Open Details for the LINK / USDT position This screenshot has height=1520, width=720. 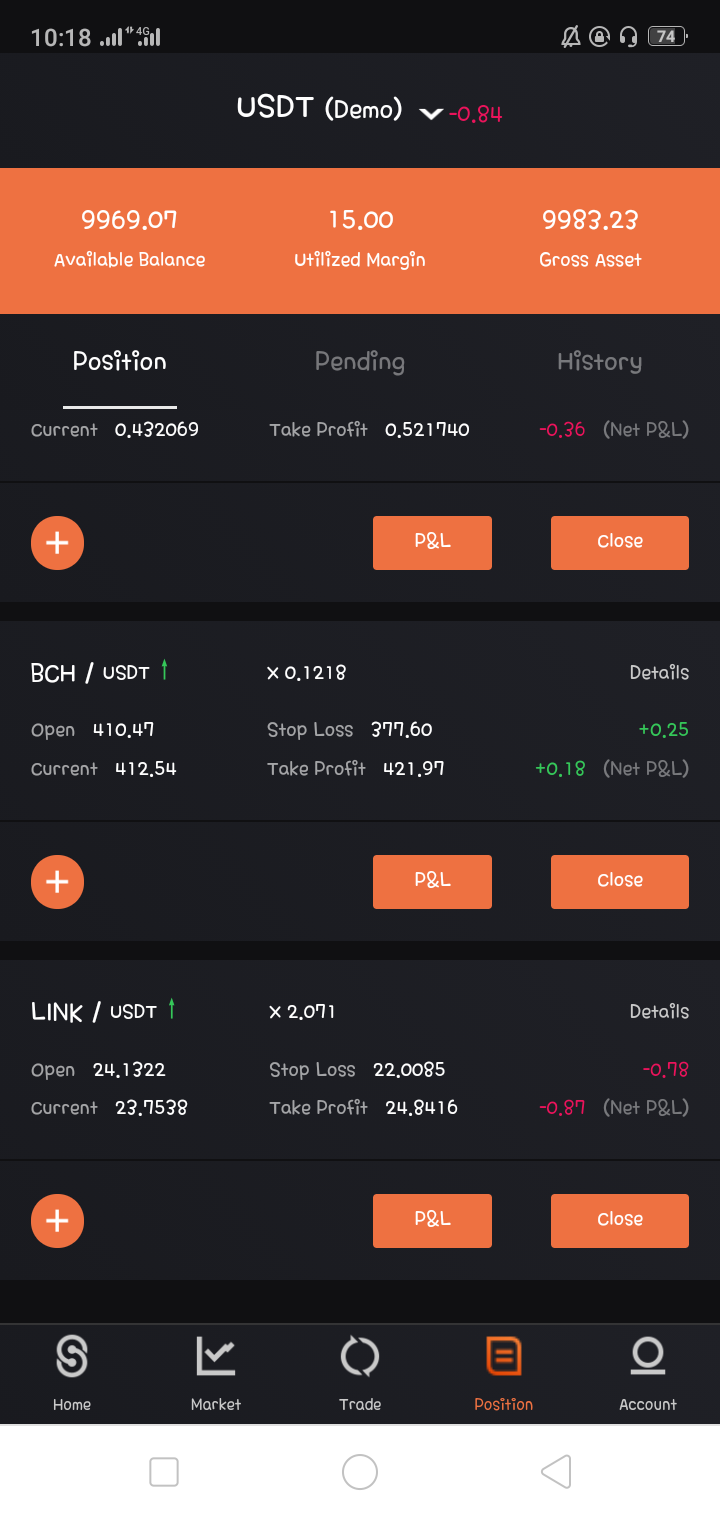click(659, 1012)
